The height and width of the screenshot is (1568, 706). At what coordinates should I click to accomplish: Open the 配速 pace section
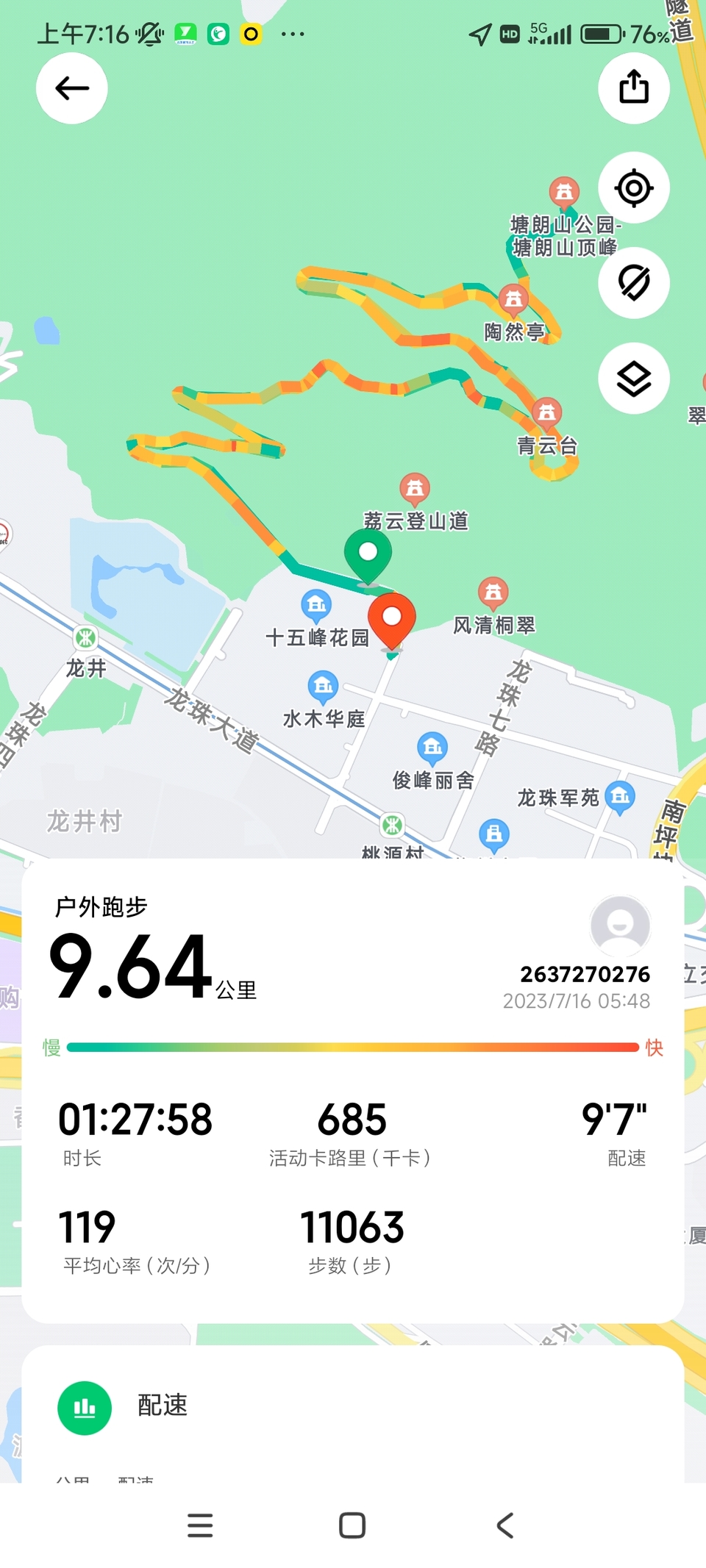point(353,1406)
